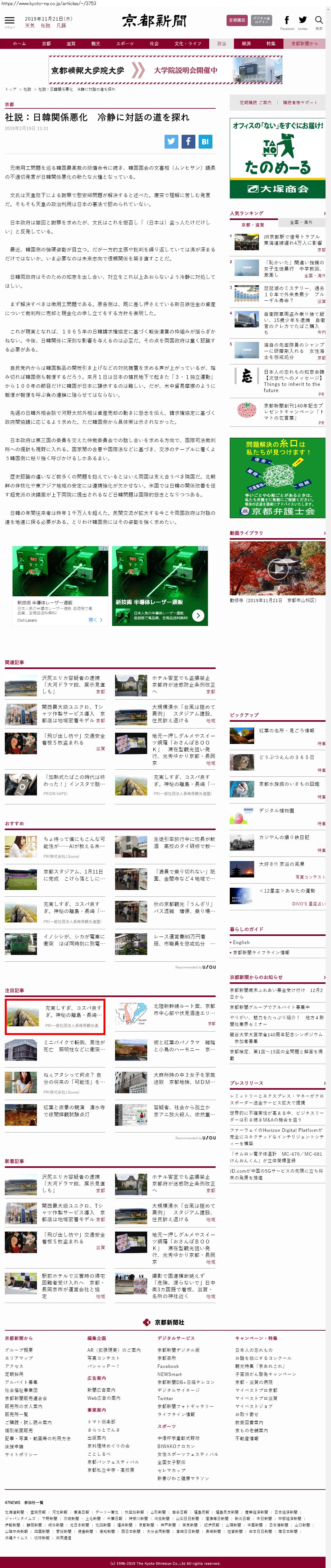Open the hamburger menu
Image resolution: width=331 pixels, height=1568 pixels.
point(9,22)
